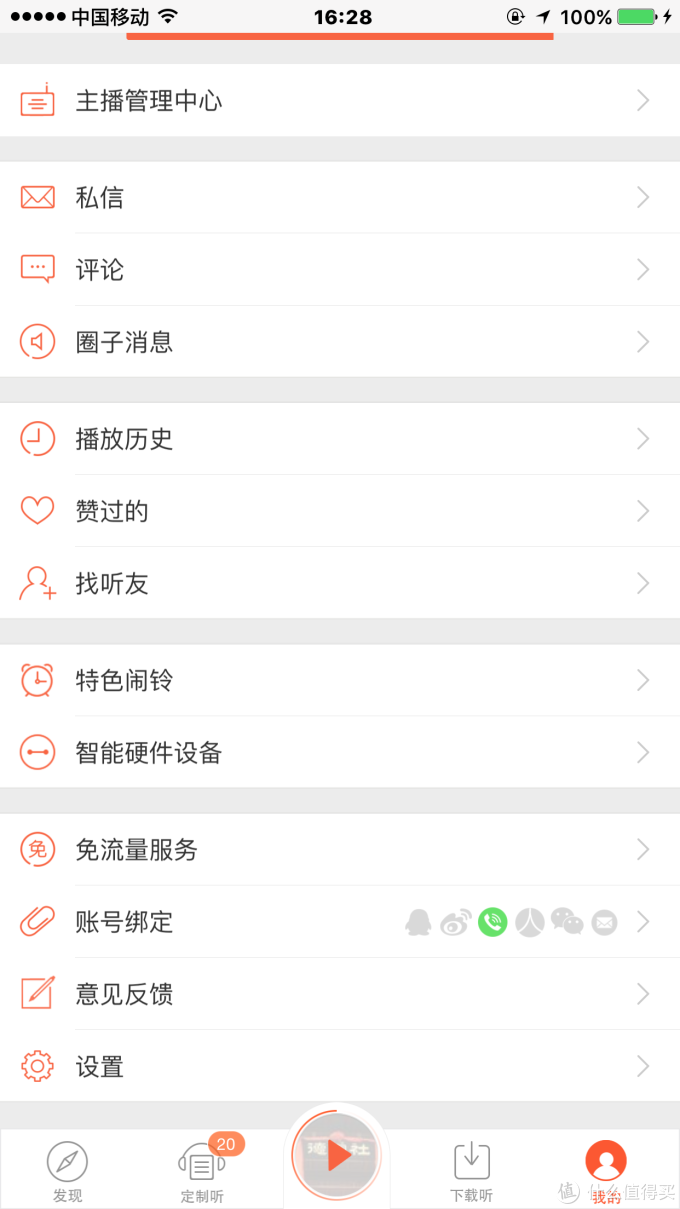Open 意见反馈 feedback
Image resolution: width=680 pixels, height=1209 pixels.
point(340,994)
